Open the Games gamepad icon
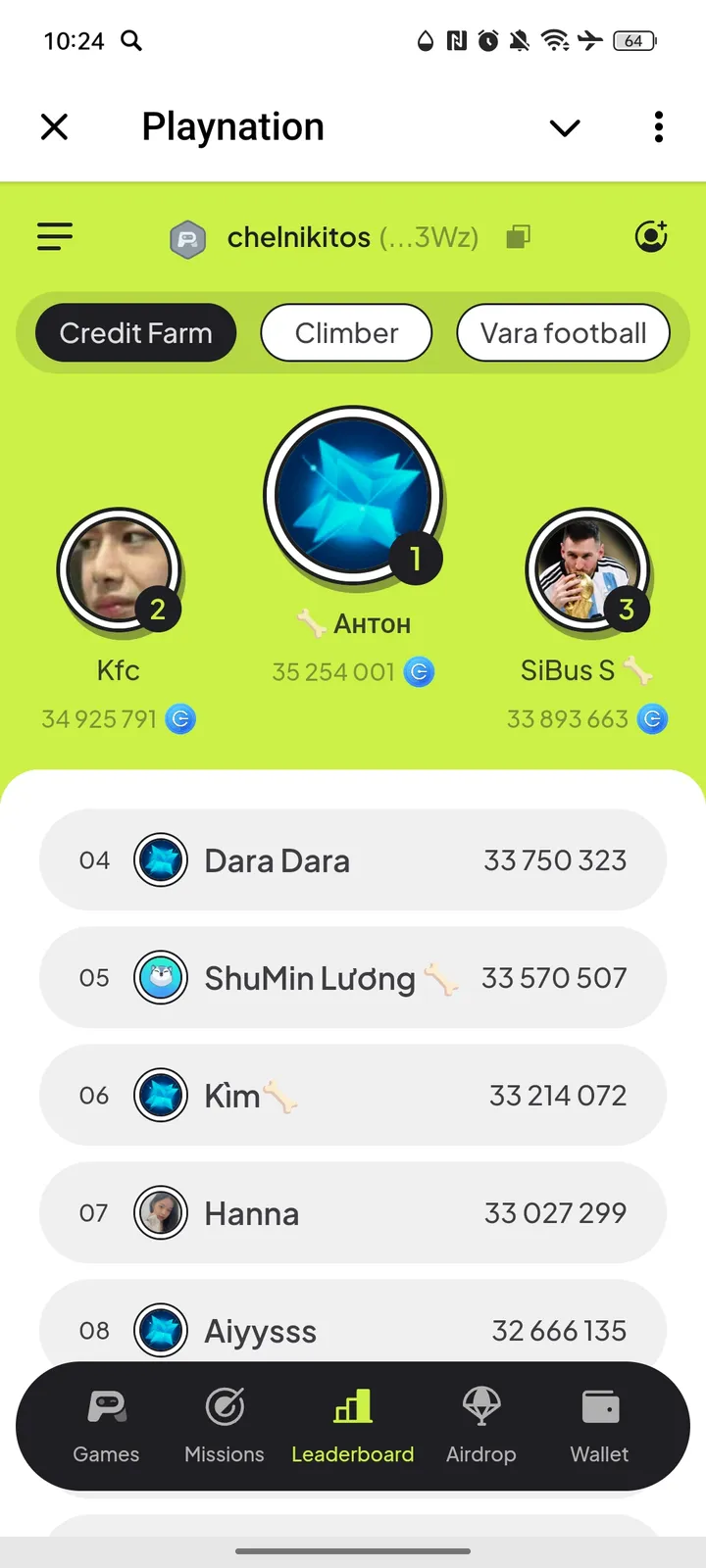706x1568 pixels. click(105, 1406)
